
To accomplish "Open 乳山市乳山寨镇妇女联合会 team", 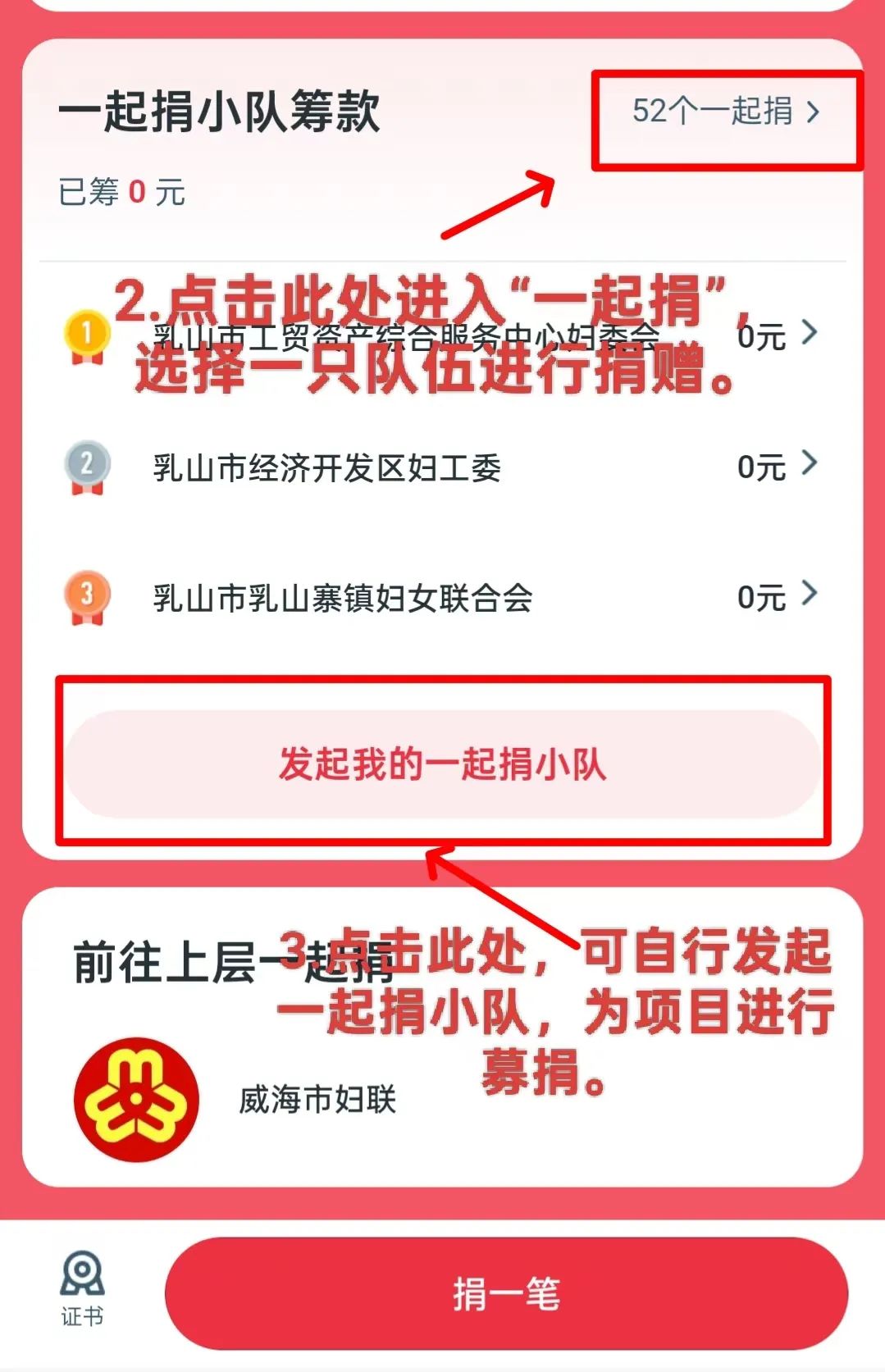I will (443, 597).
